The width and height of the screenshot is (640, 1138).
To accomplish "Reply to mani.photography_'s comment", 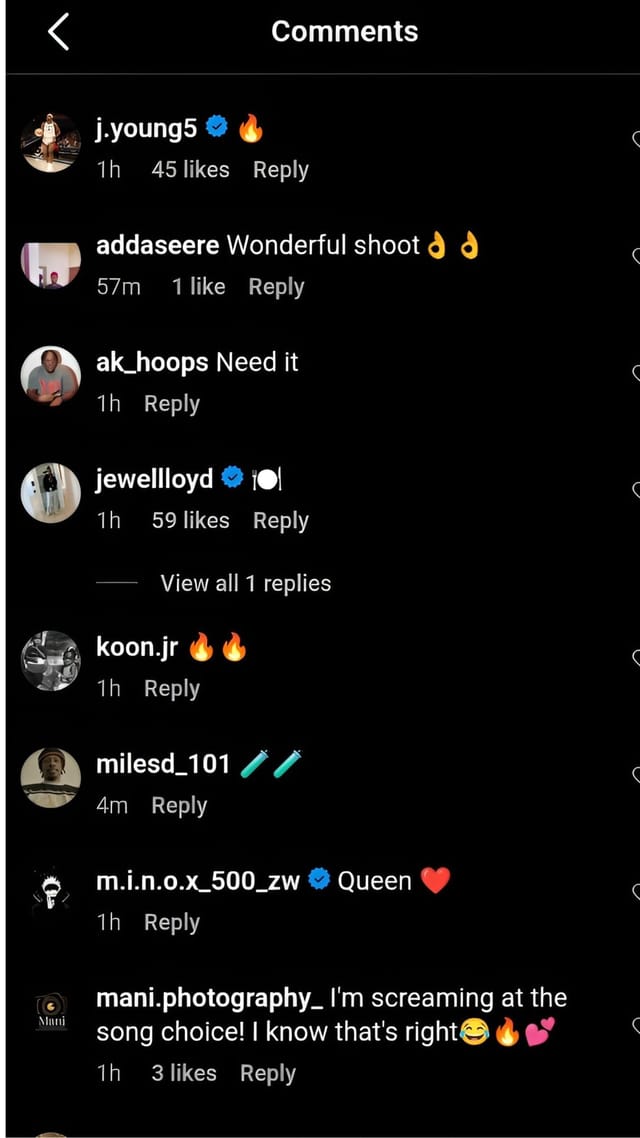I will pyautogui.click(x=268, y=1074).
